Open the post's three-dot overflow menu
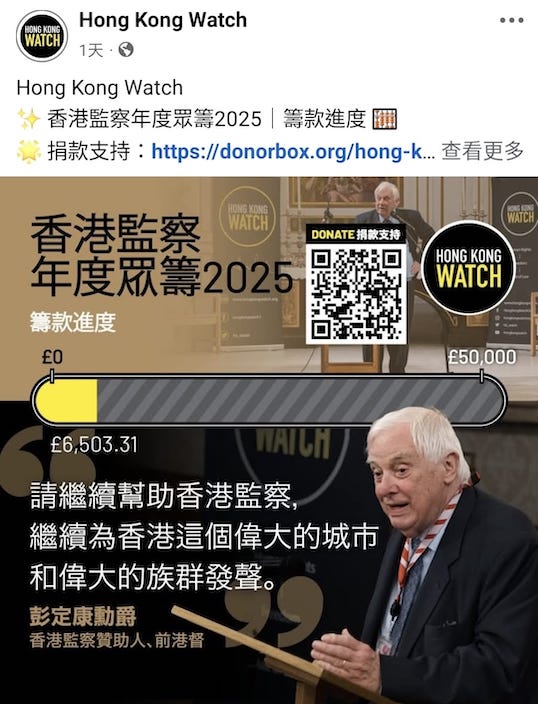 (512, 20)
